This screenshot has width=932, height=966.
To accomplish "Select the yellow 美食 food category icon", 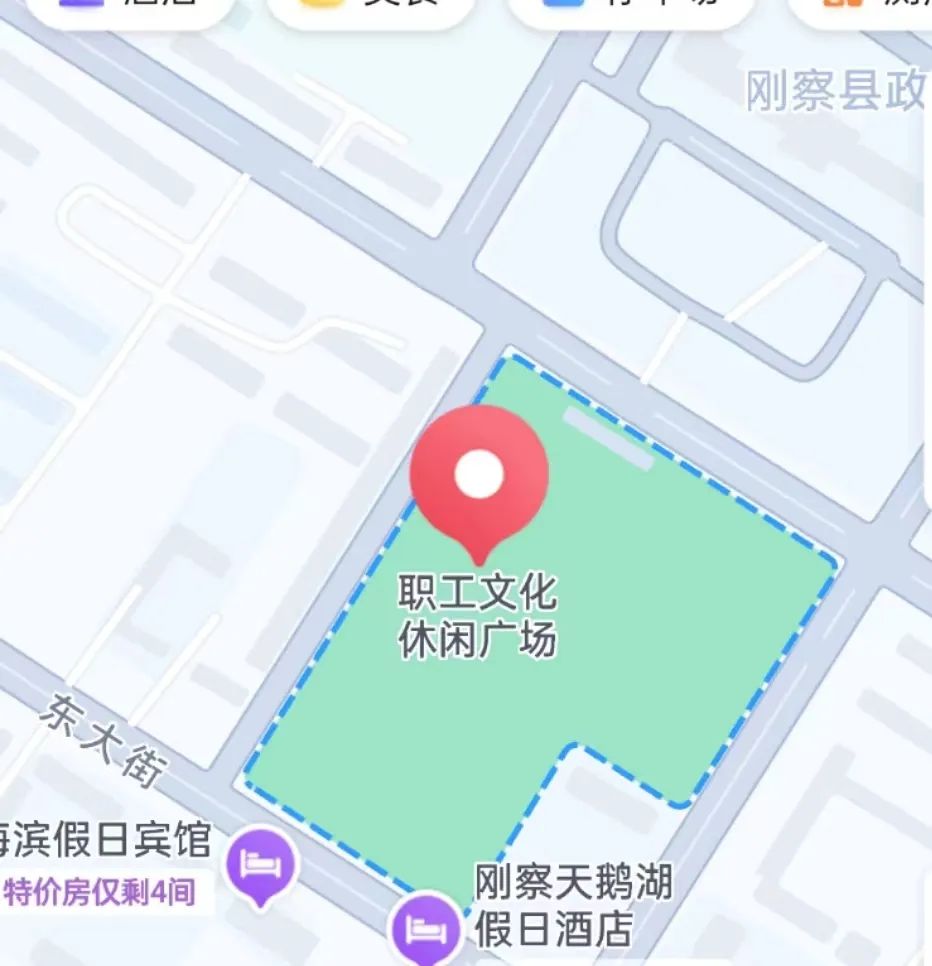I will (321, 6).
